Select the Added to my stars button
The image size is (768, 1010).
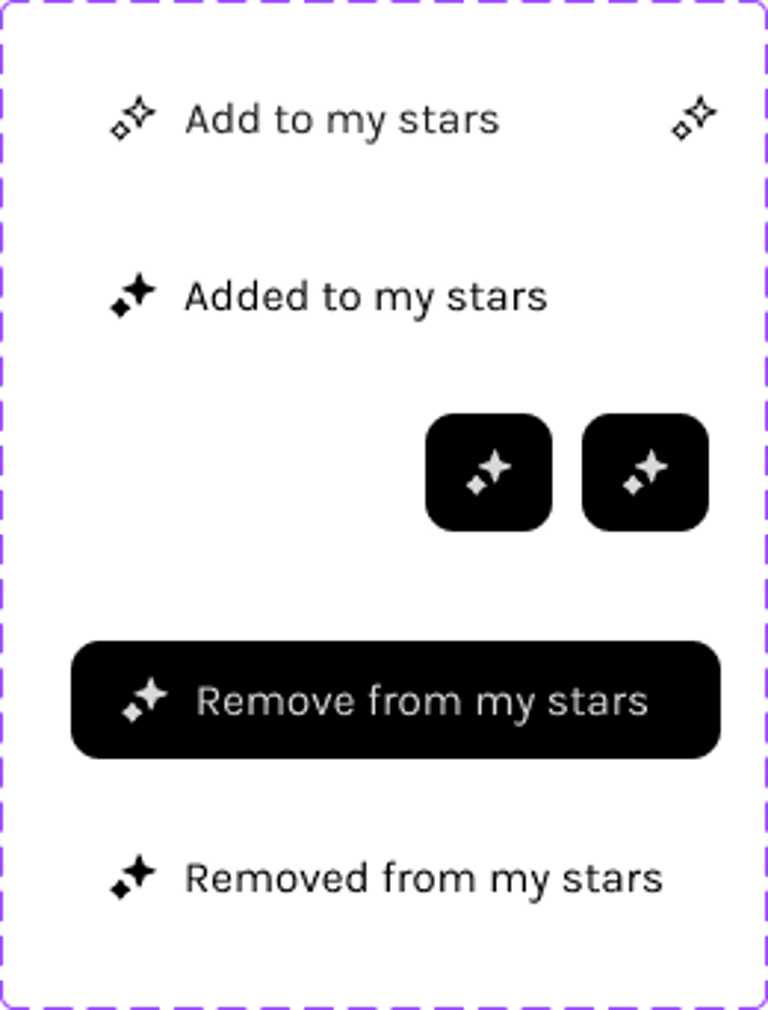pos(339,296)
